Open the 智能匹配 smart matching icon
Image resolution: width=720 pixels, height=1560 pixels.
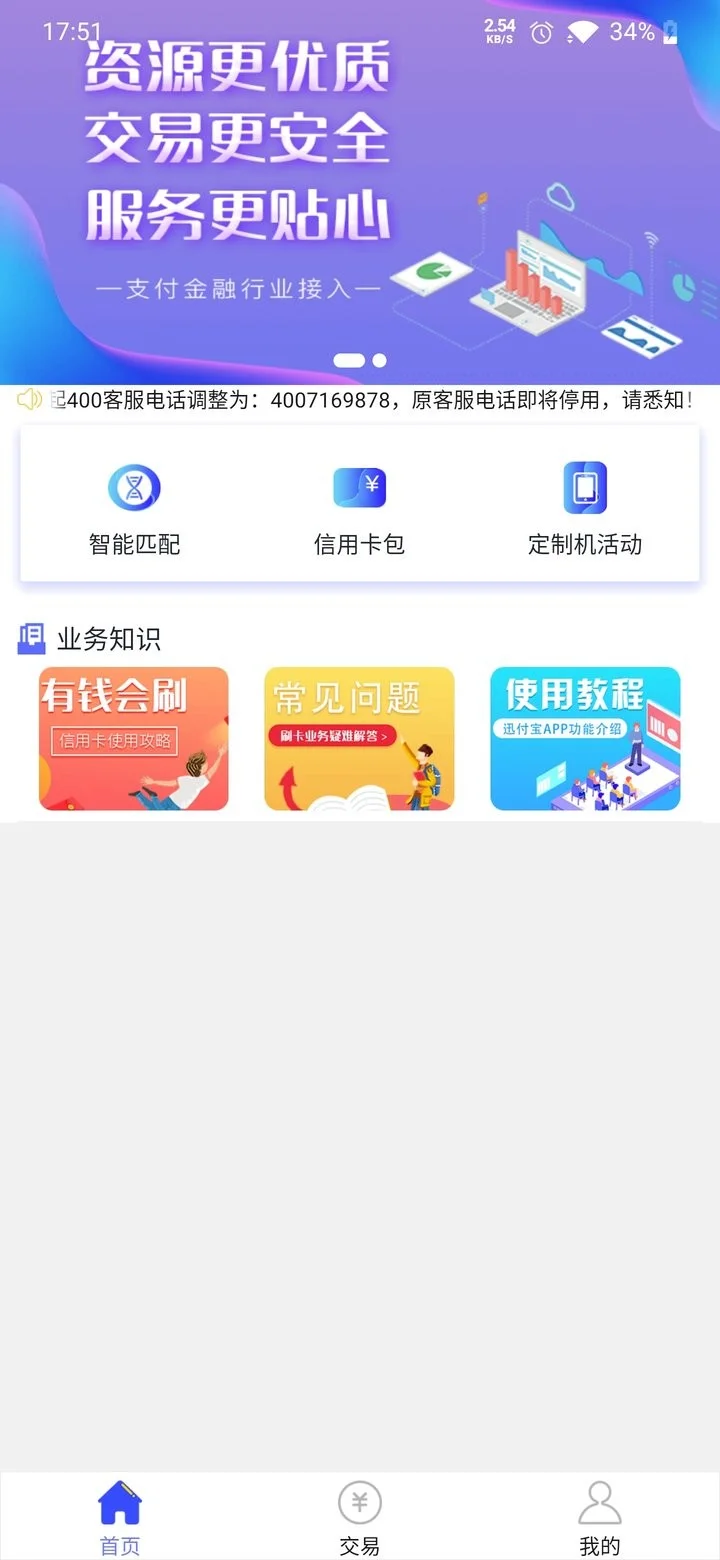coord(135,487)
